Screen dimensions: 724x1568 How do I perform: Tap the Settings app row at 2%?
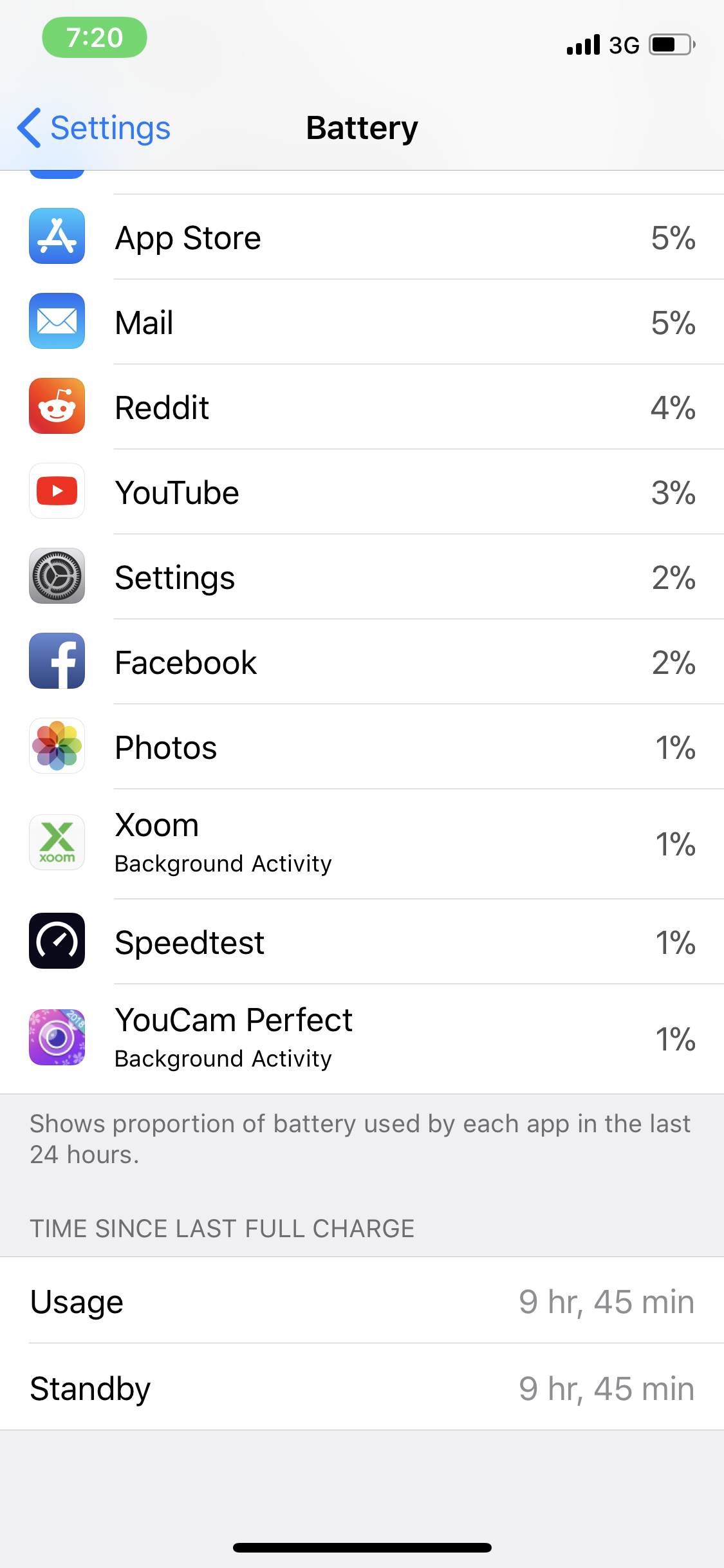(x=362, y=577)
